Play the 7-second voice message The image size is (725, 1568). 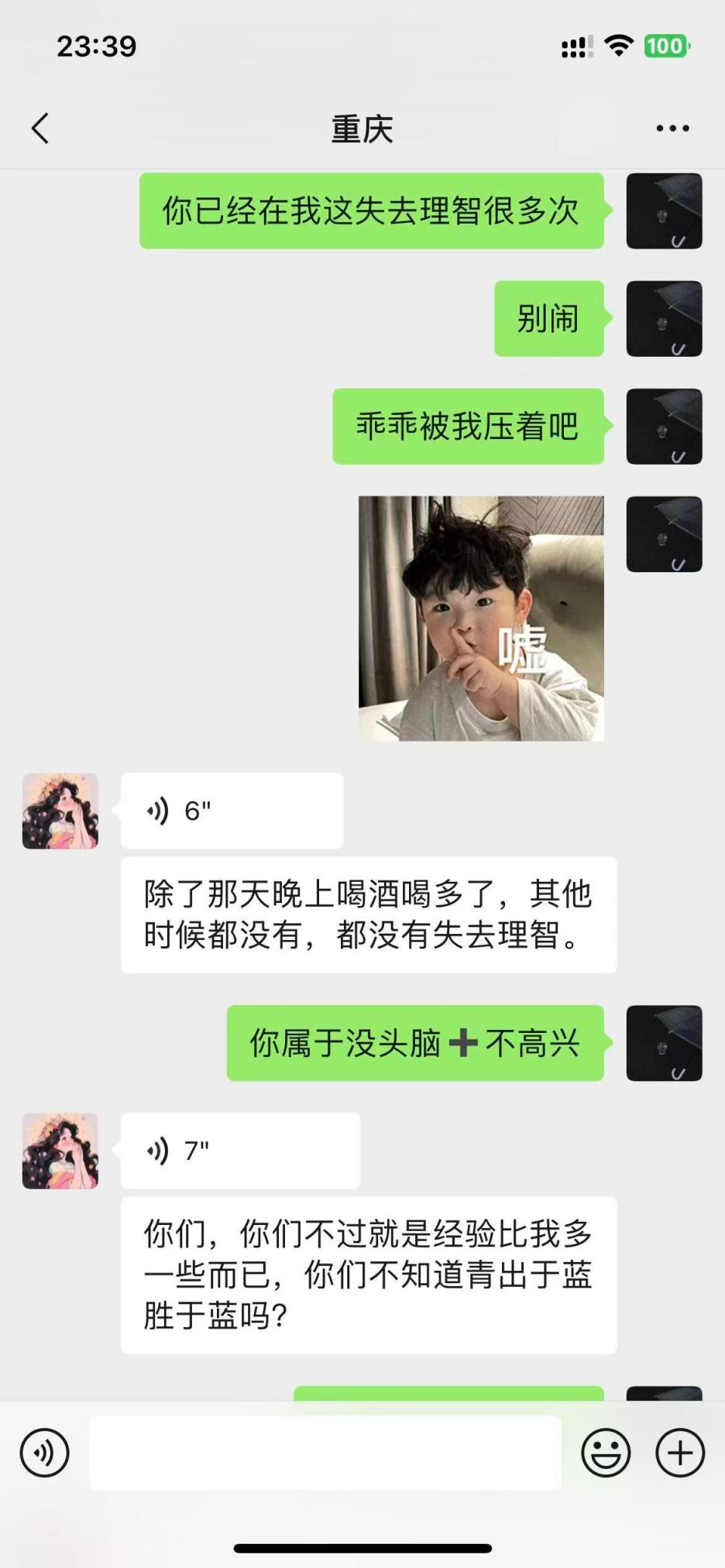click(x=239, y=1151)
